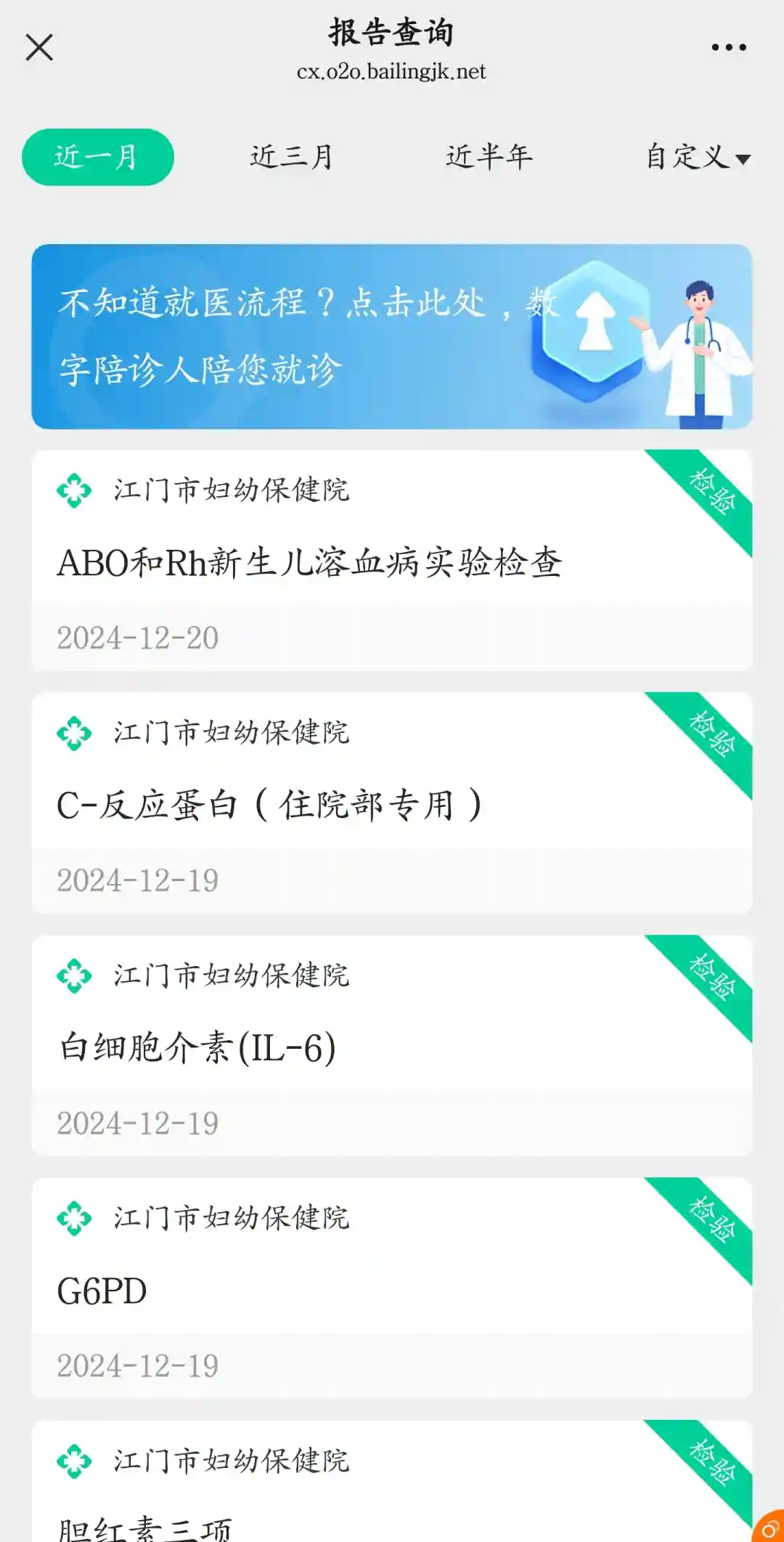This screenshot has height=1542, width=784.
Task: Open the three-dot overflow menu
Action: tap(728, 48)
